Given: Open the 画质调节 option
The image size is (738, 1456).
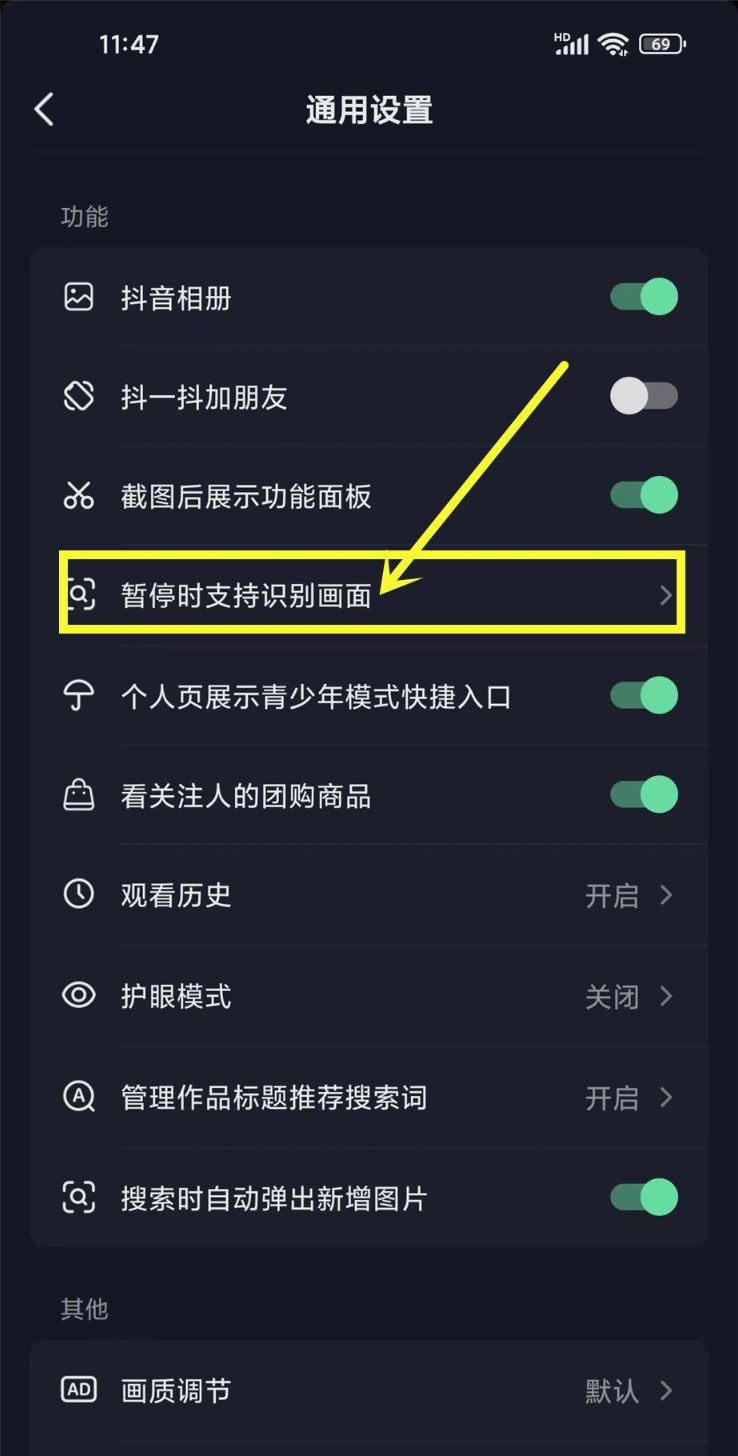Looking at the screenshot, I should tap(370, 1390).
